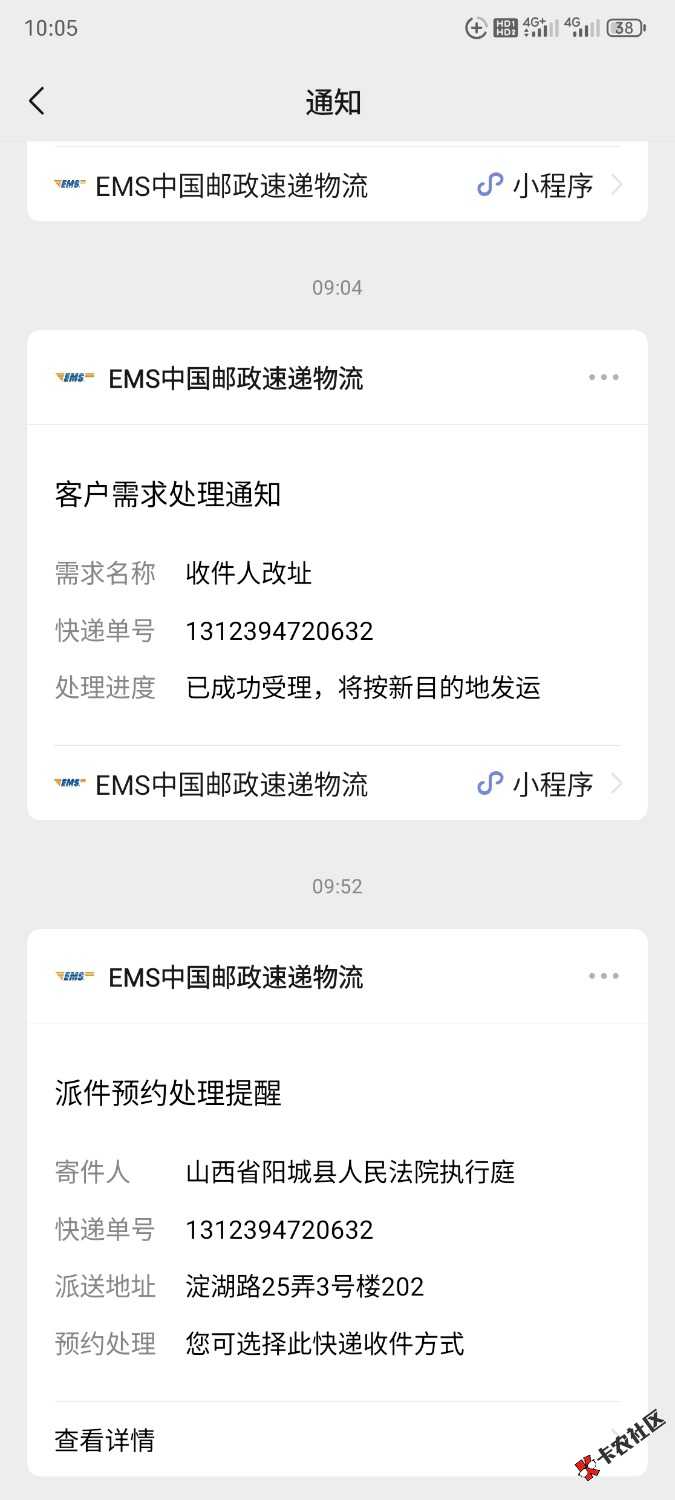Viewport: 675px width, 1500px height.
Task: Tap 查看详情 on the 派件预约处理提醒 card
Action: tap(337, 1440)
